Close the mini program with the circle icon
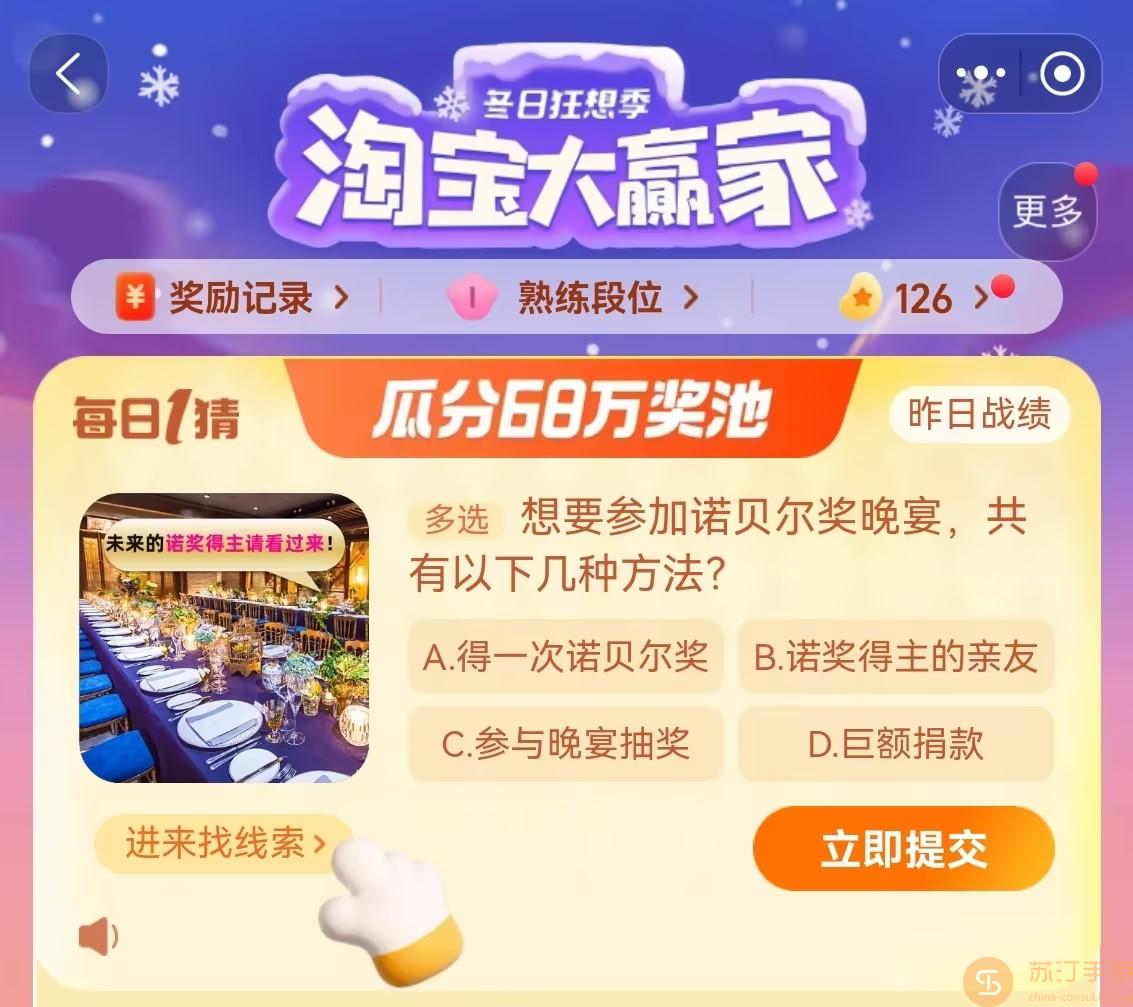Screen dimensions: 1133x1007 tap(1061, 74)
